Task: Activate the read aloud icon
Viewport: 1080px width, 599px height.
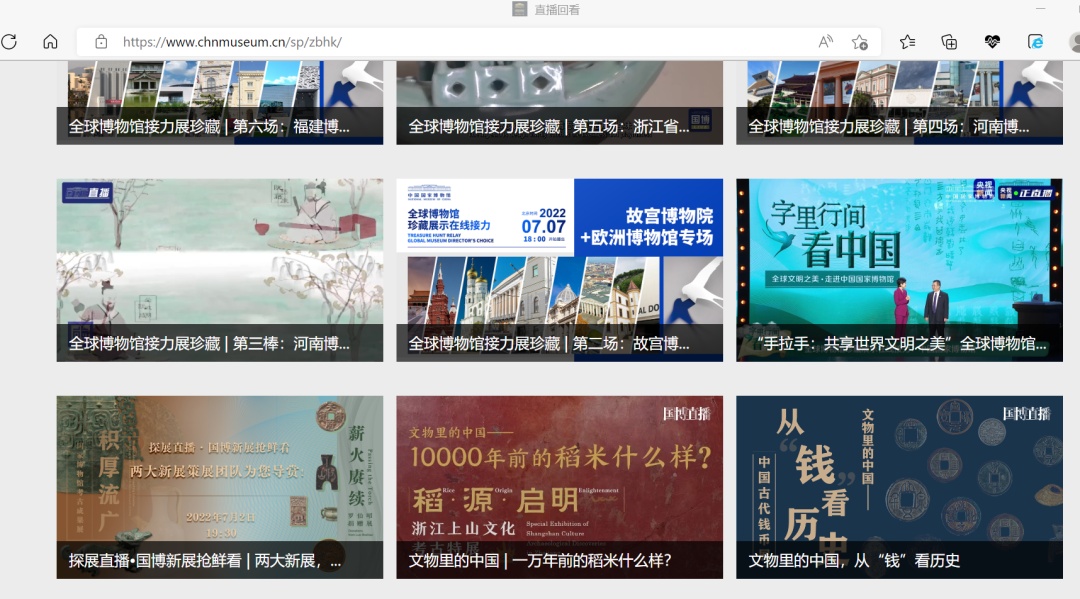Action: click(x=825, y=42)
